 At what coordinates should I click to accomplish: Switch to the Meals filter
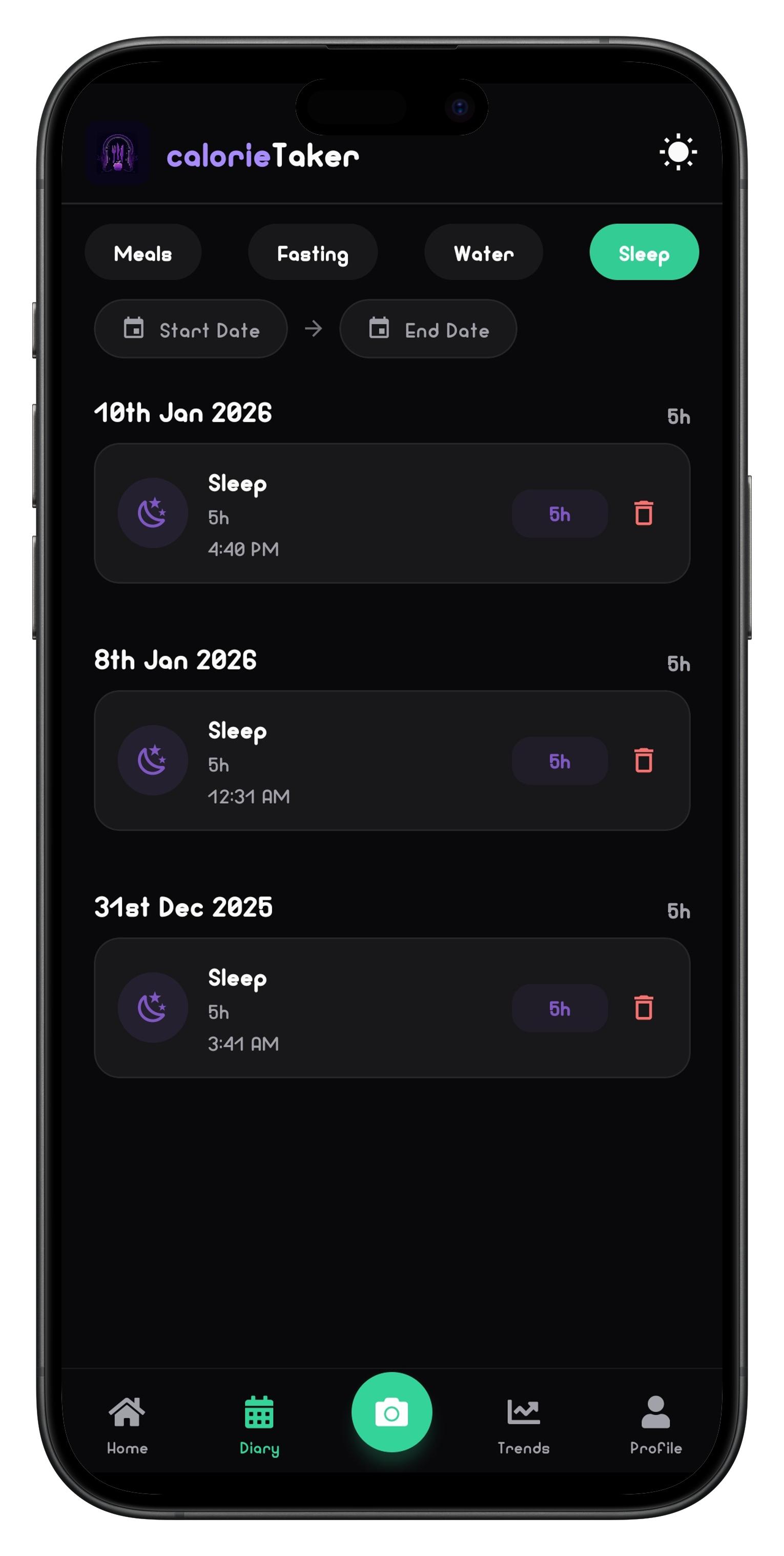coord(142,253)
